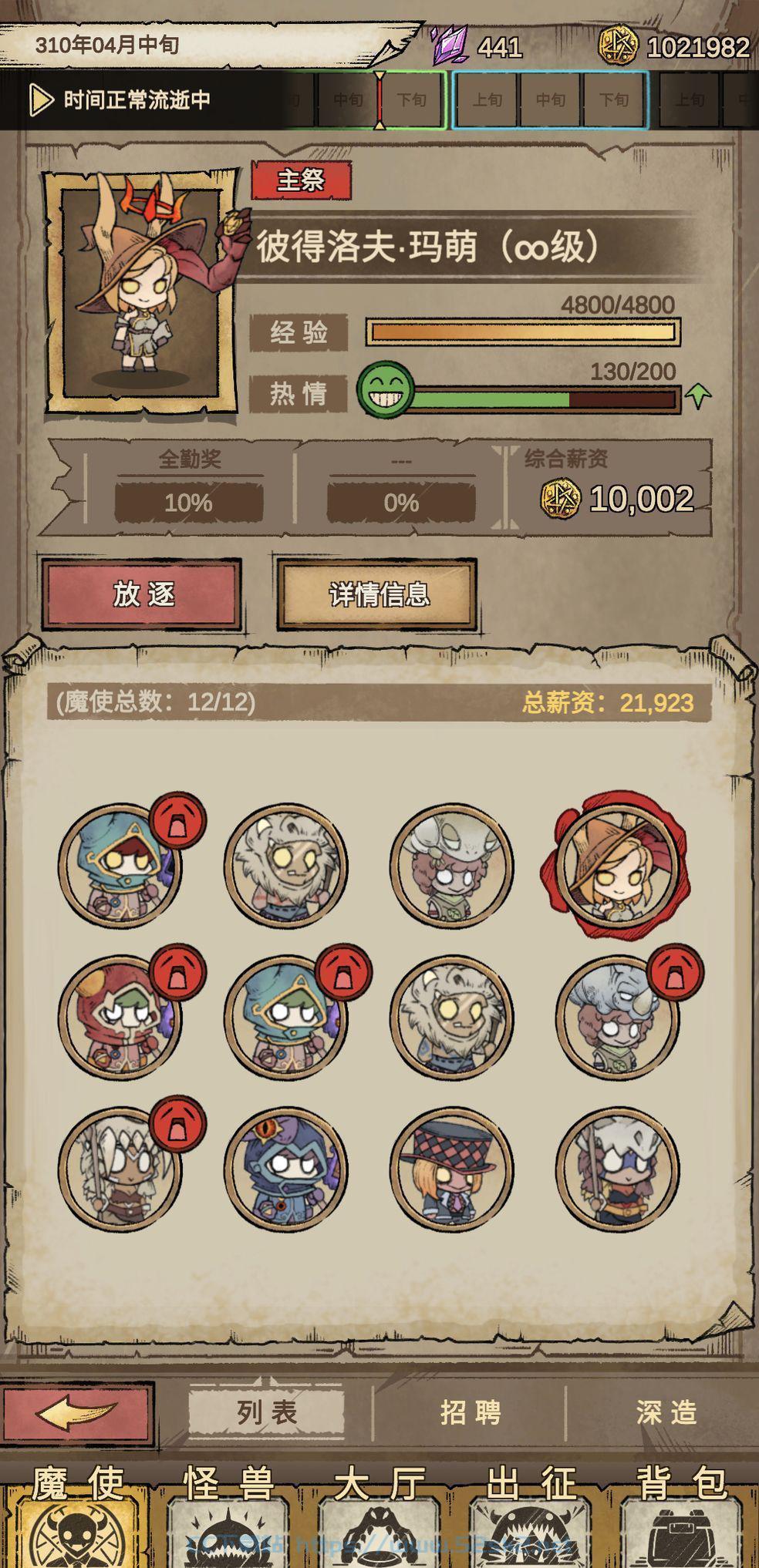Switch to the 列表 tab
759x1568 pixels.
click(x=266, y=1413)
